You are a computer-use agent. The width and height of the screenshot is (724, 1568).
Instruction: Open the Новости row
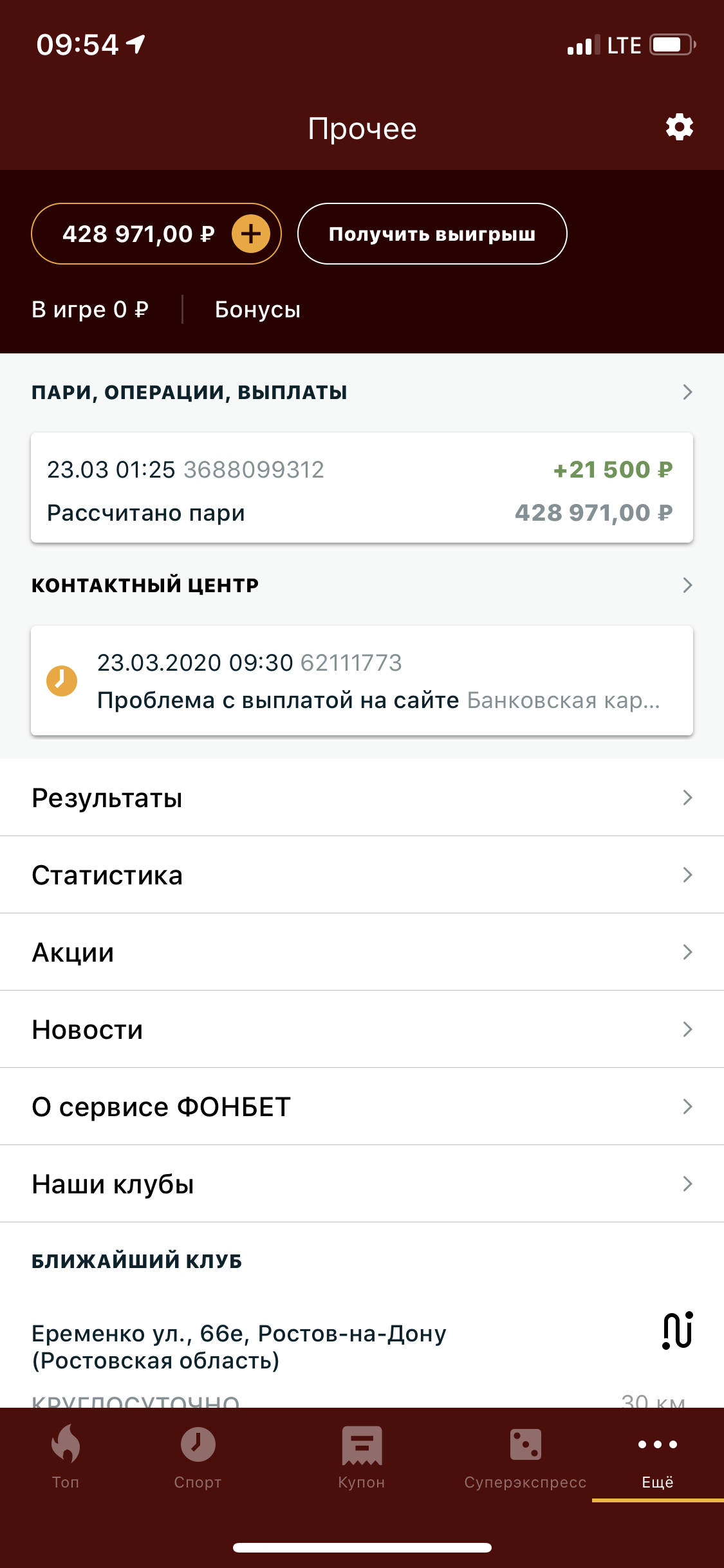click(x=362, y=1029)
